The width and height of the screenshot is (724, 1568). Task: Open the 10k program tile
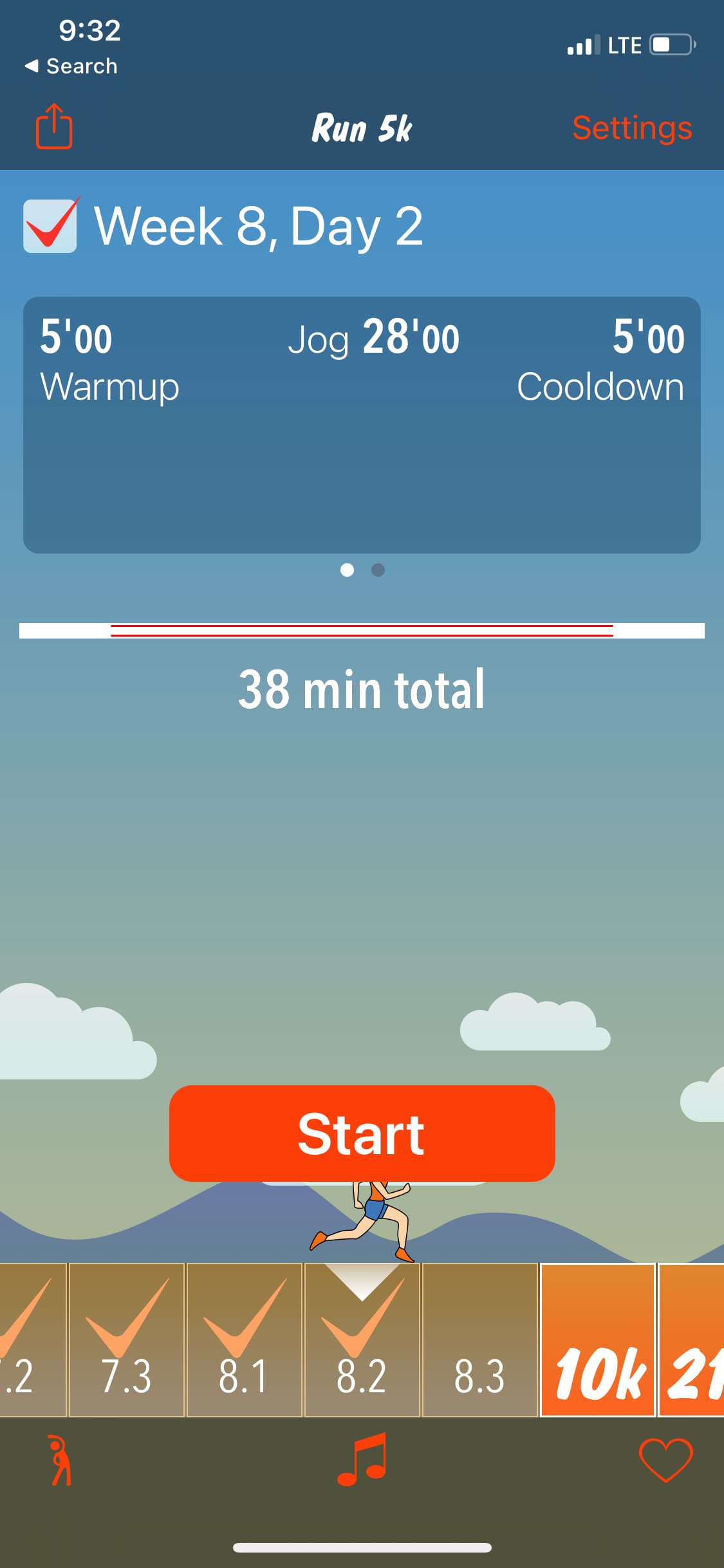598,1339
